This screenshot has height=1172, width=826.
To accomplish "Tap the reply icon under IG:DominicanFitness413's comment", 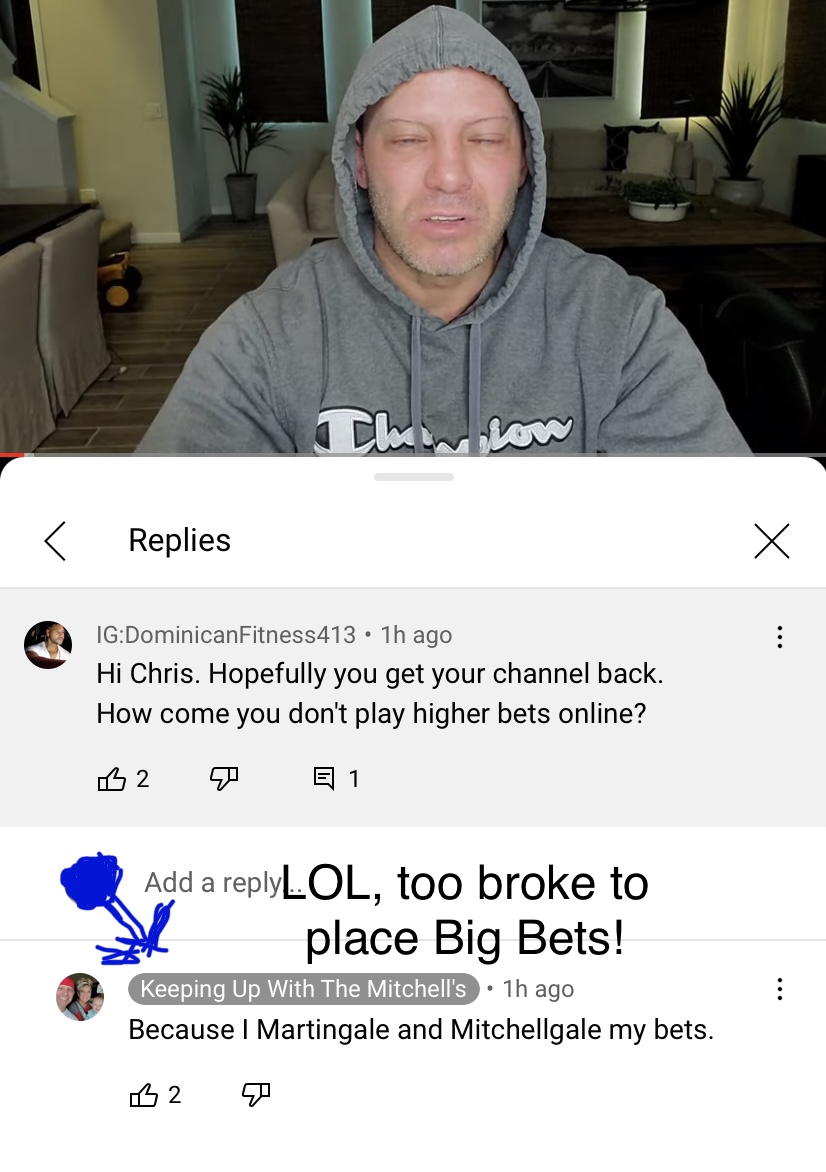I will (324, 779).
